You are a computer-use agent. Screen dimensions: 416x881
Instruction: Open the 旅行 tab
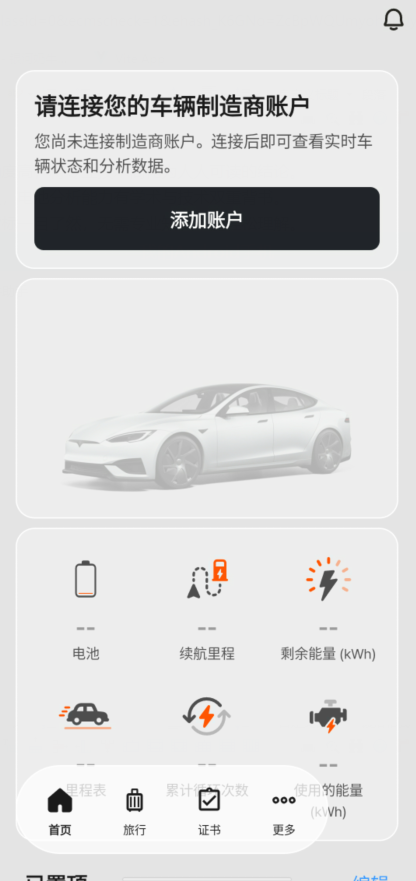[134, 811]
